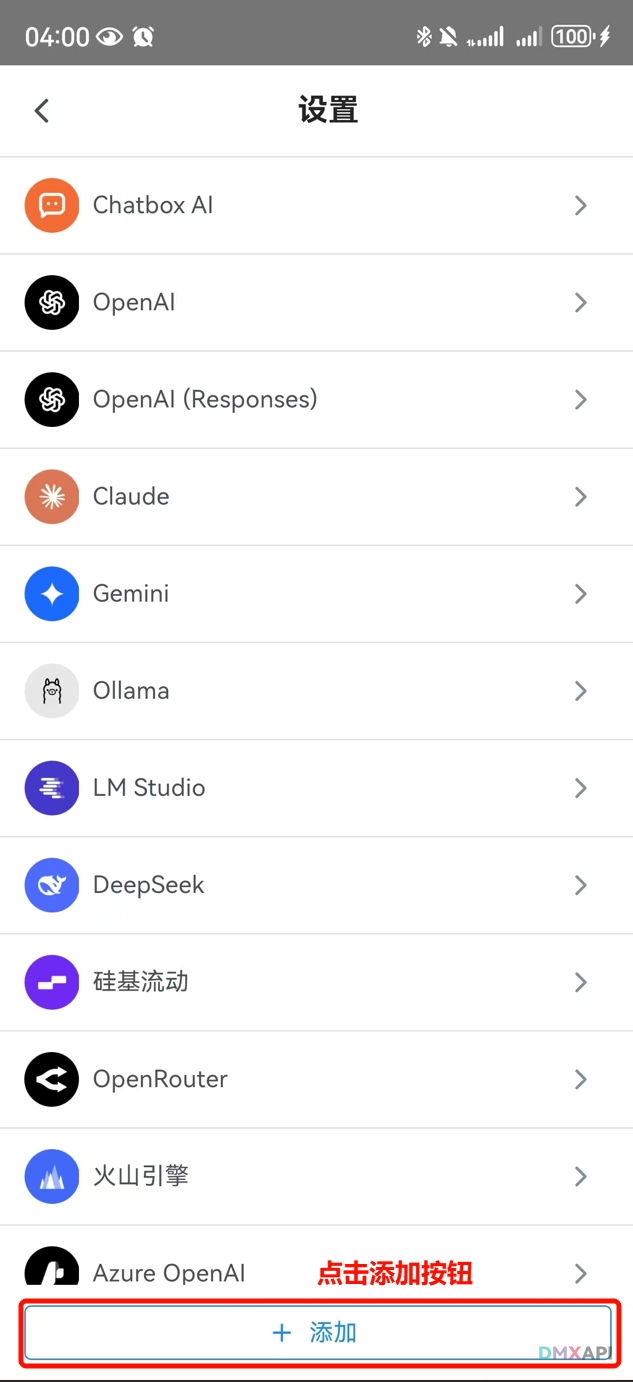Viewport: 633px width, 1382px height.
Task: Select the OpenRouter provider
Action: click(316, 1078)
